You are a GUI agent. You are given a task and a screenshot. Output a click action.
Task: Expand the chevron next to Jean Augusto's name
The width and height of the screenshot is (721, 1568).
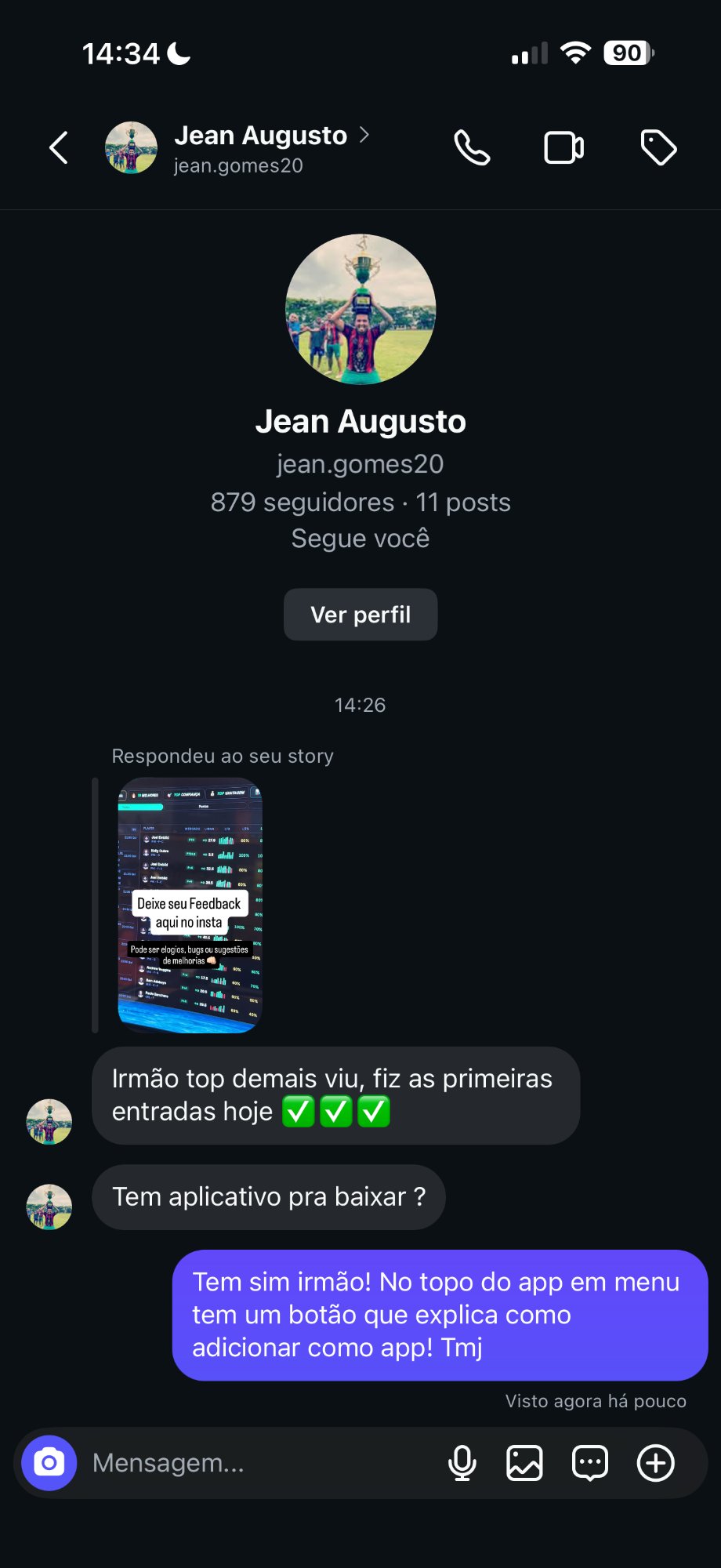pyautogui.click(x=364, y=135)
